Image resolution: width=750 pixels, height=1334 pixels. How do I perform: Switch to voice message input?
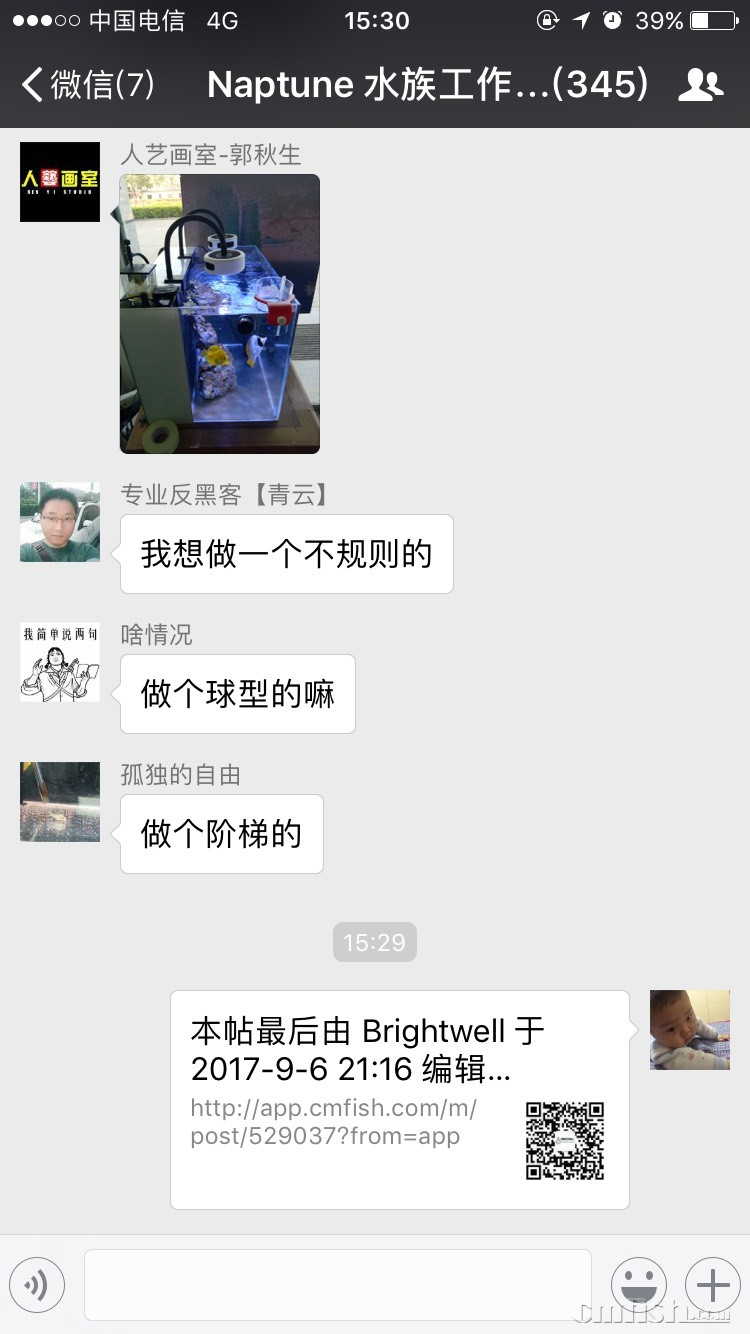pos(37,1285)
